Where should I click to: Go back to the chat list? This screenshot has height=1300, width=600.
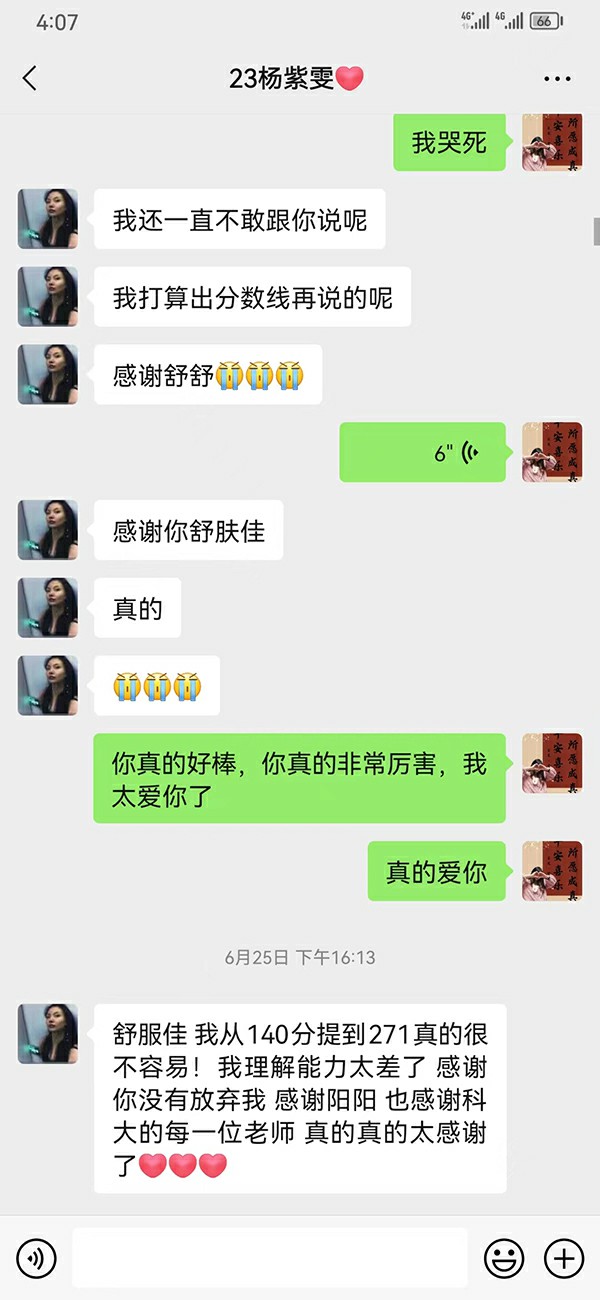click(x=30, y=79)
